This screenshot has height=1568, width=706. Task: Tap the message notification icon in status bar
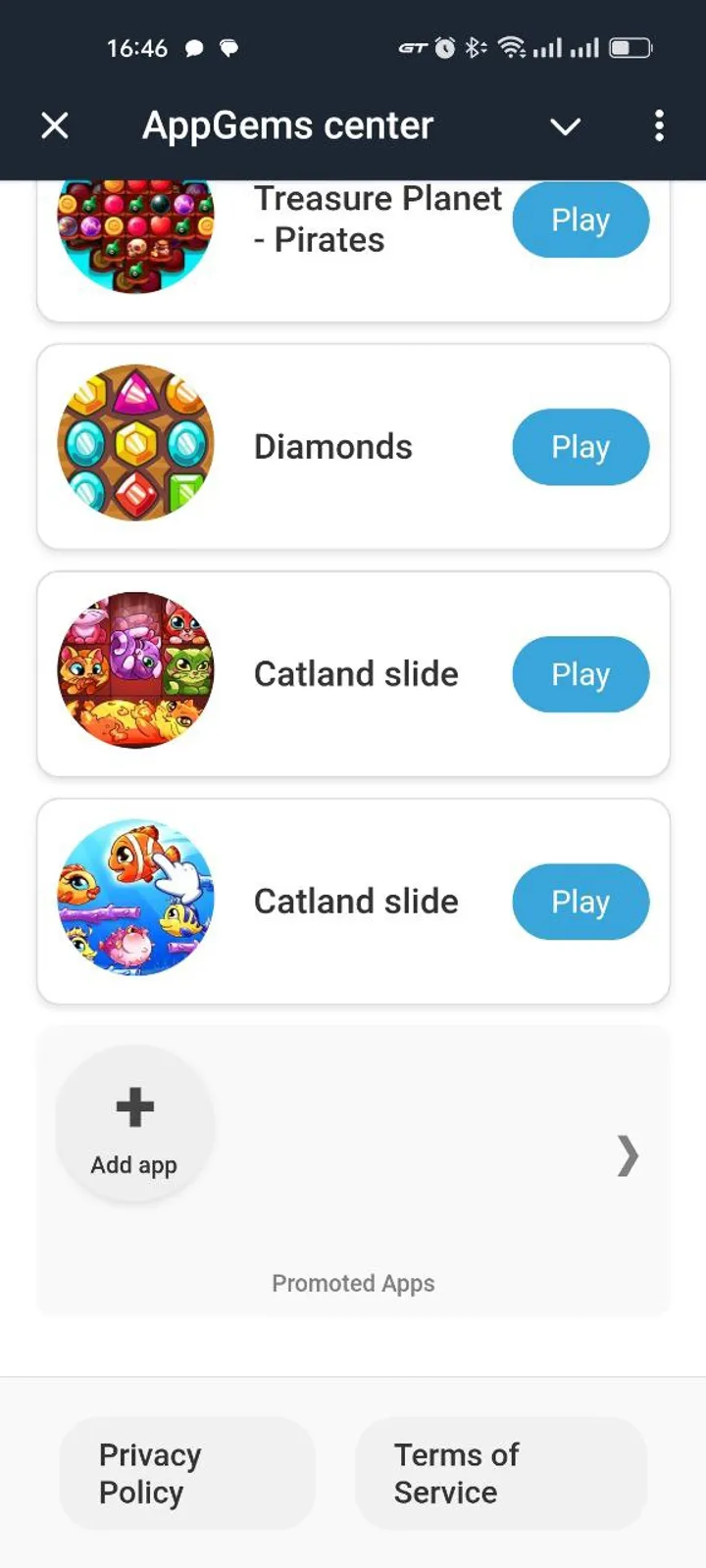point(196,46)
